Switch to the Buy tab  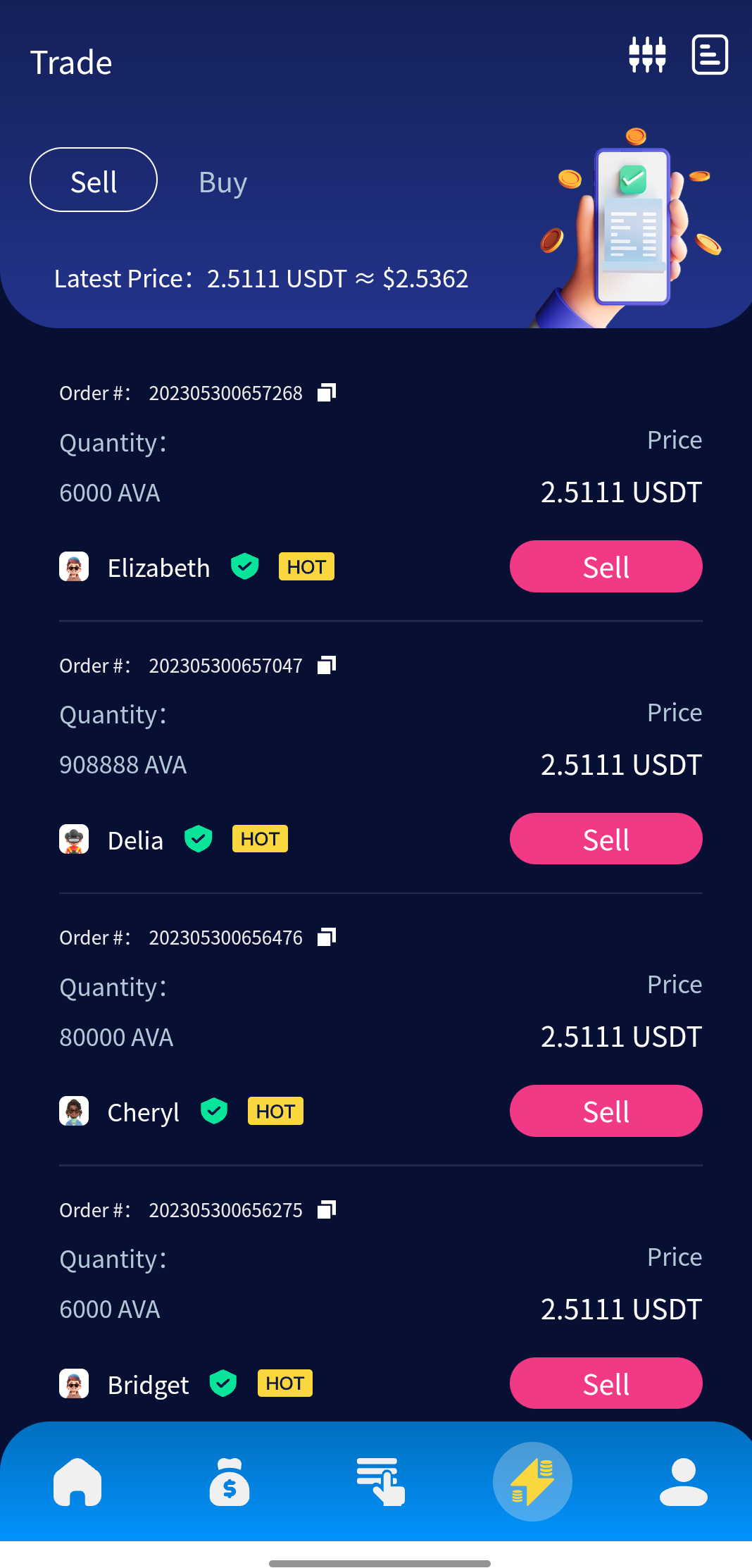223,182
